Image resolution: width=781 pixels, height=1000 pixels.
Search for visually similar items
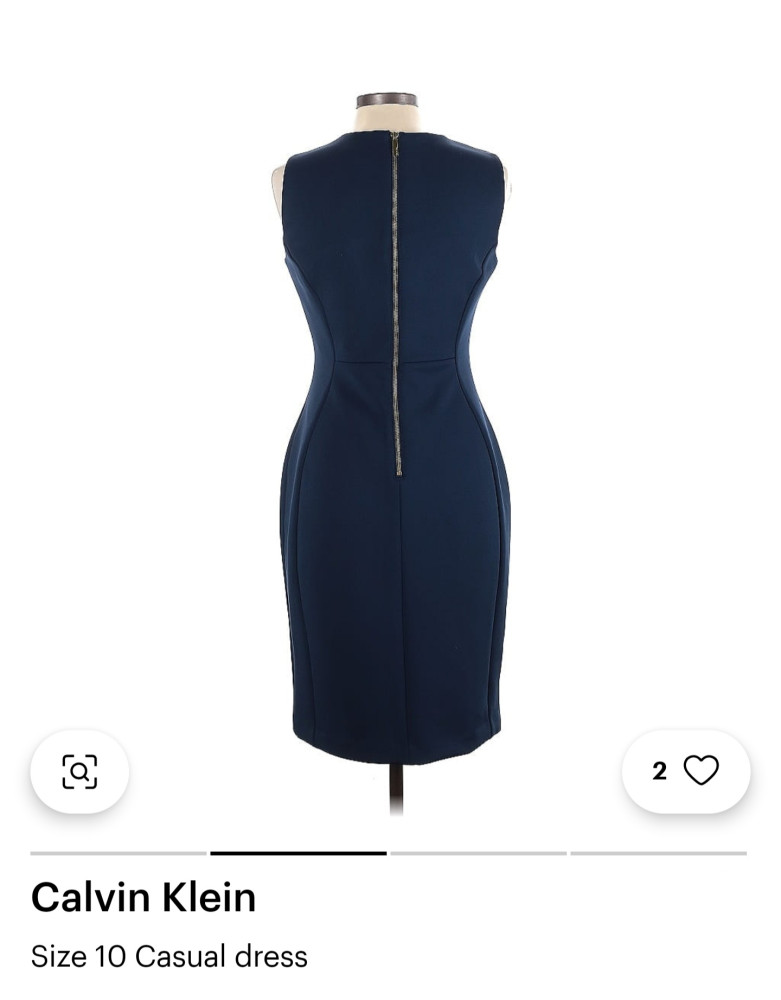tap(80, 771)
